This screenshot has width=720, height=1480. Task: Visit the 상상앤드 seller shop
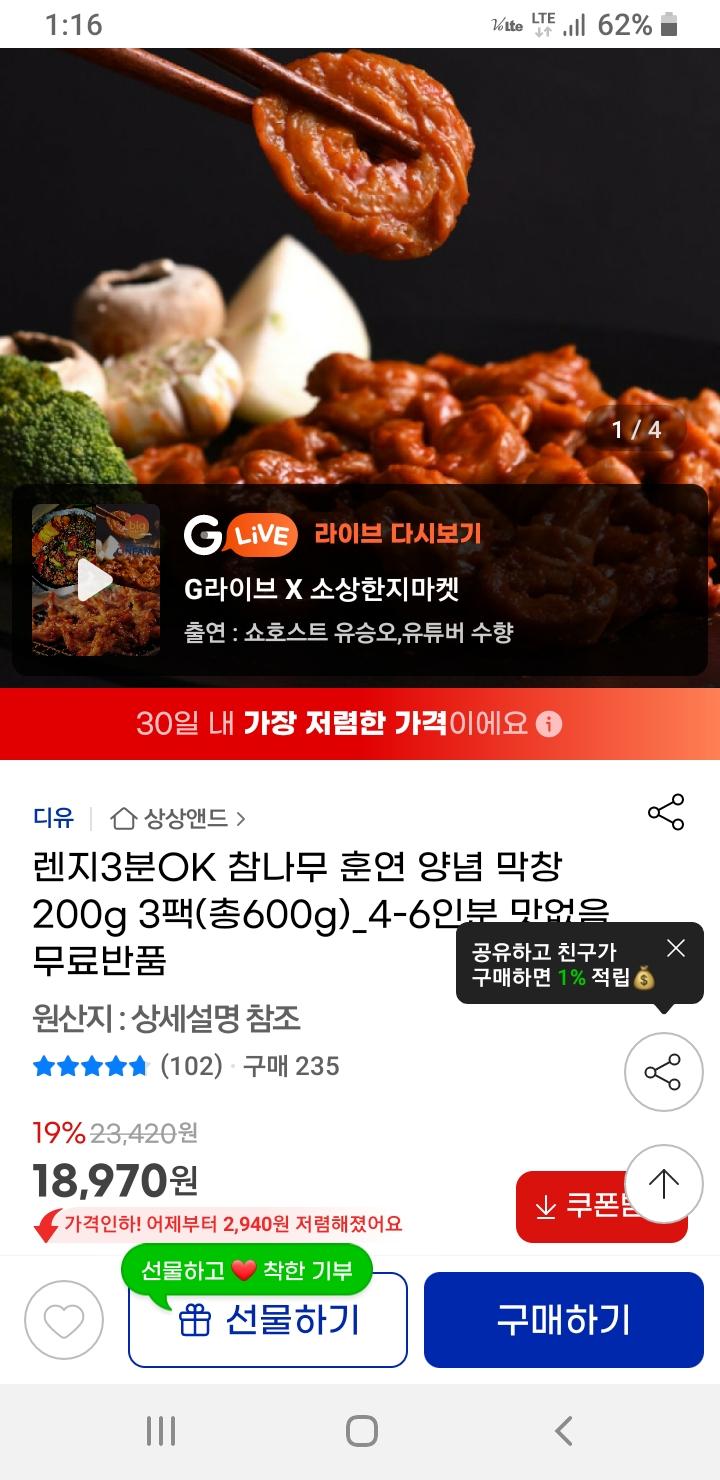pos(180,818)
